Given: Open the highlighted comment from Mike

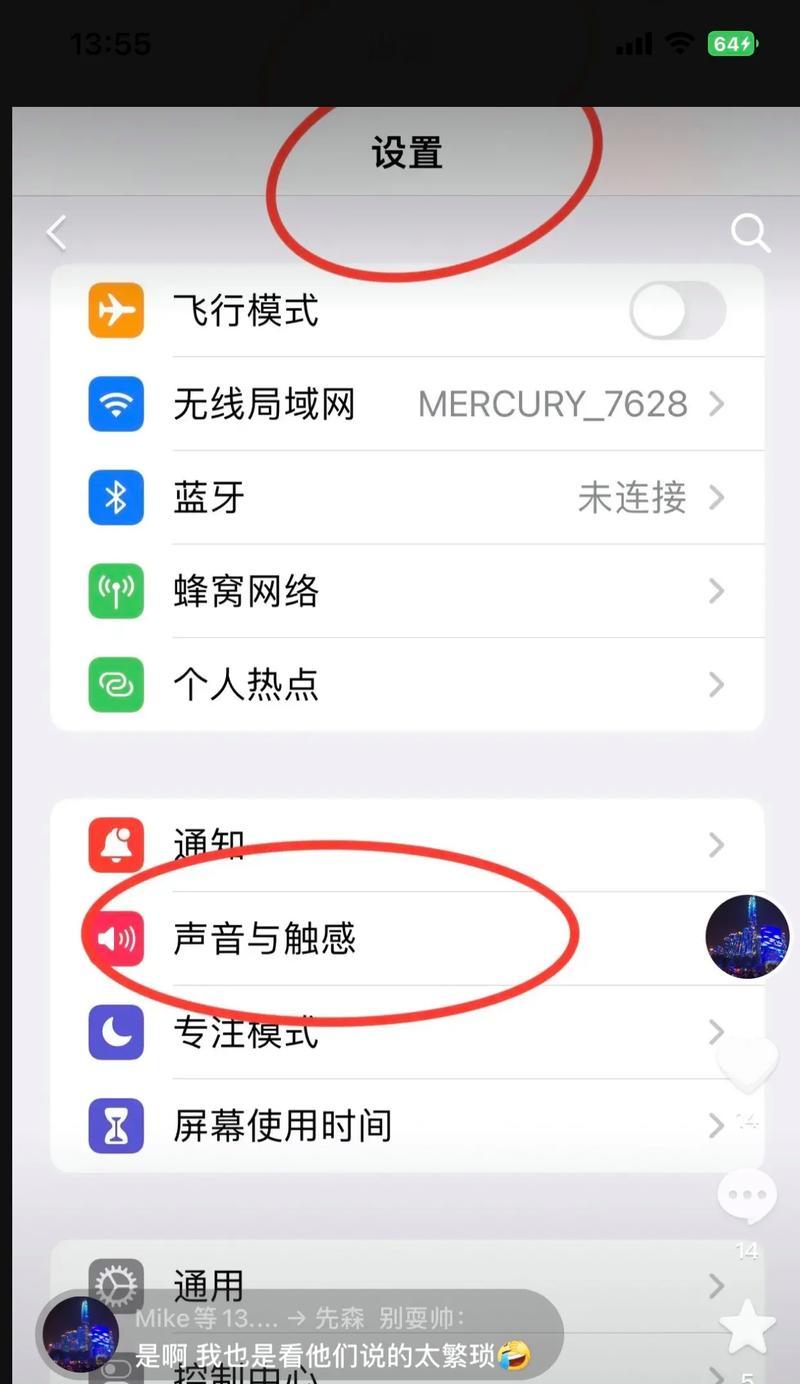Looking at the screenshot, I should tap(300, 1337).
